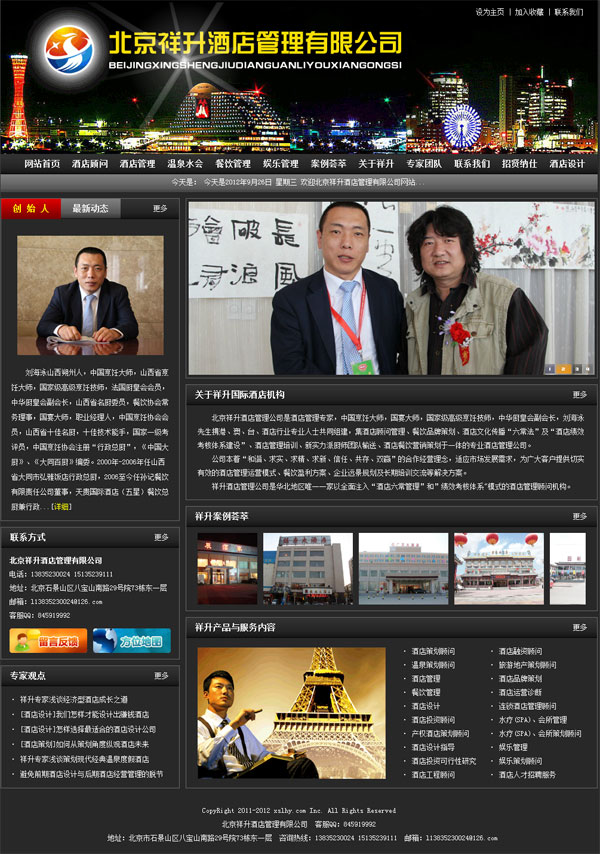
Task: Tap the 加入收藏 link at top
Action: (x=529, y=12)
